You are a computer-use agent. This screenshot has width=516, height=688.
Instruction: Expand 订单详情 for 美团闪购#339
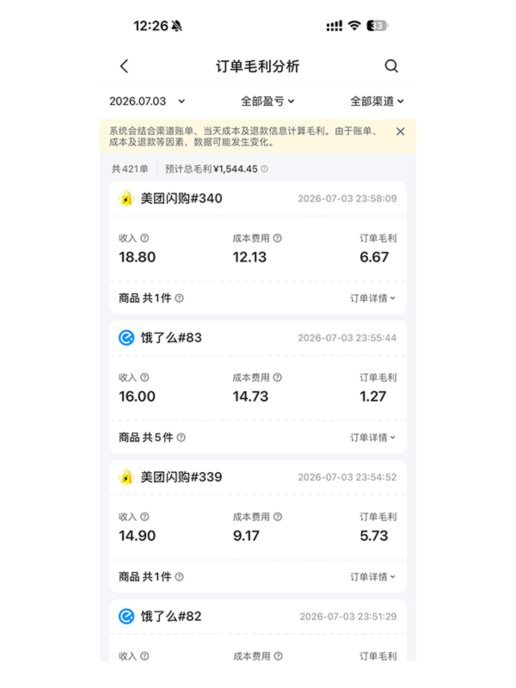373,577
